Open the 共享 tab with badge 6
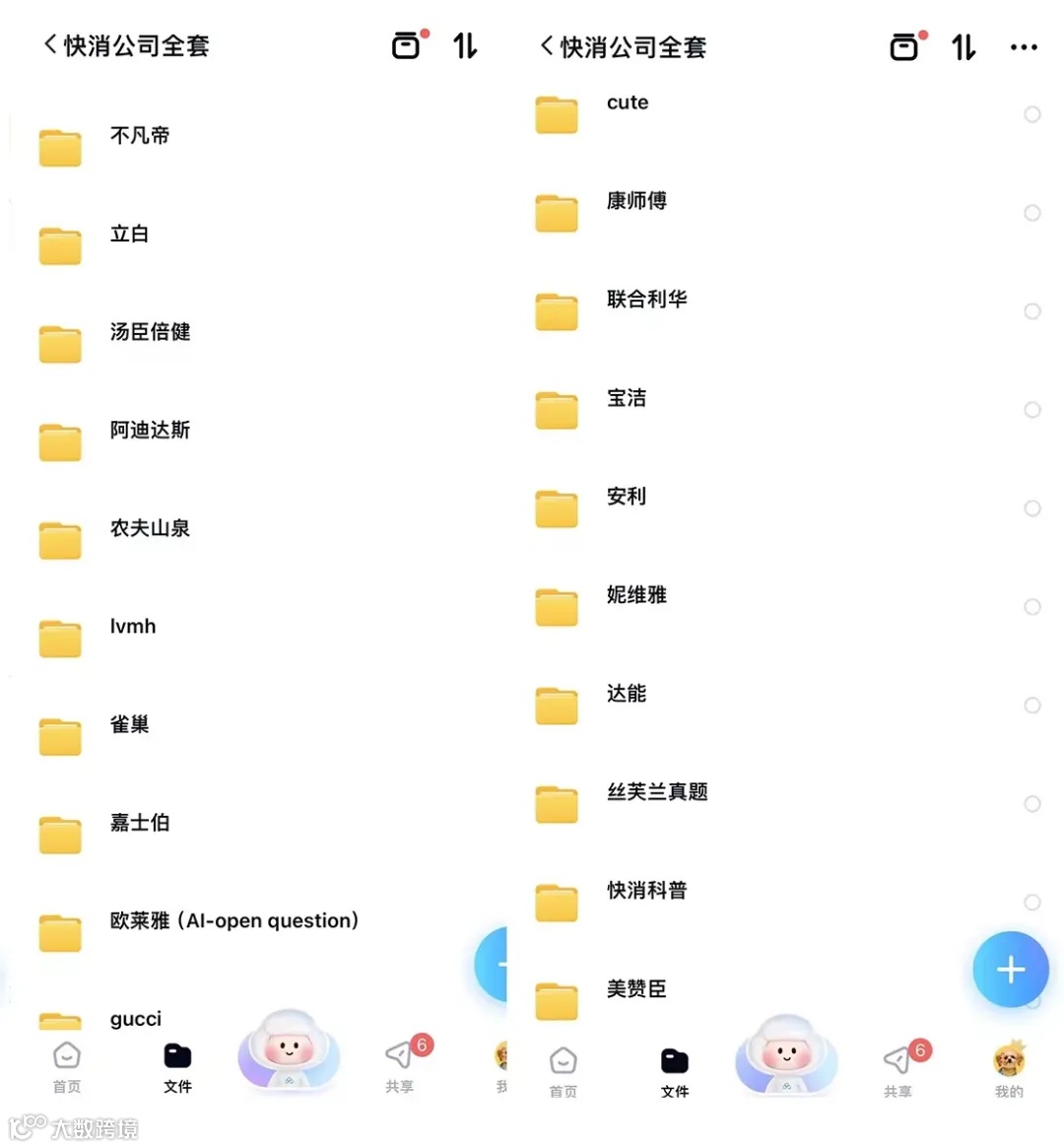1064x1148 pixels. tap(897, 1064)
